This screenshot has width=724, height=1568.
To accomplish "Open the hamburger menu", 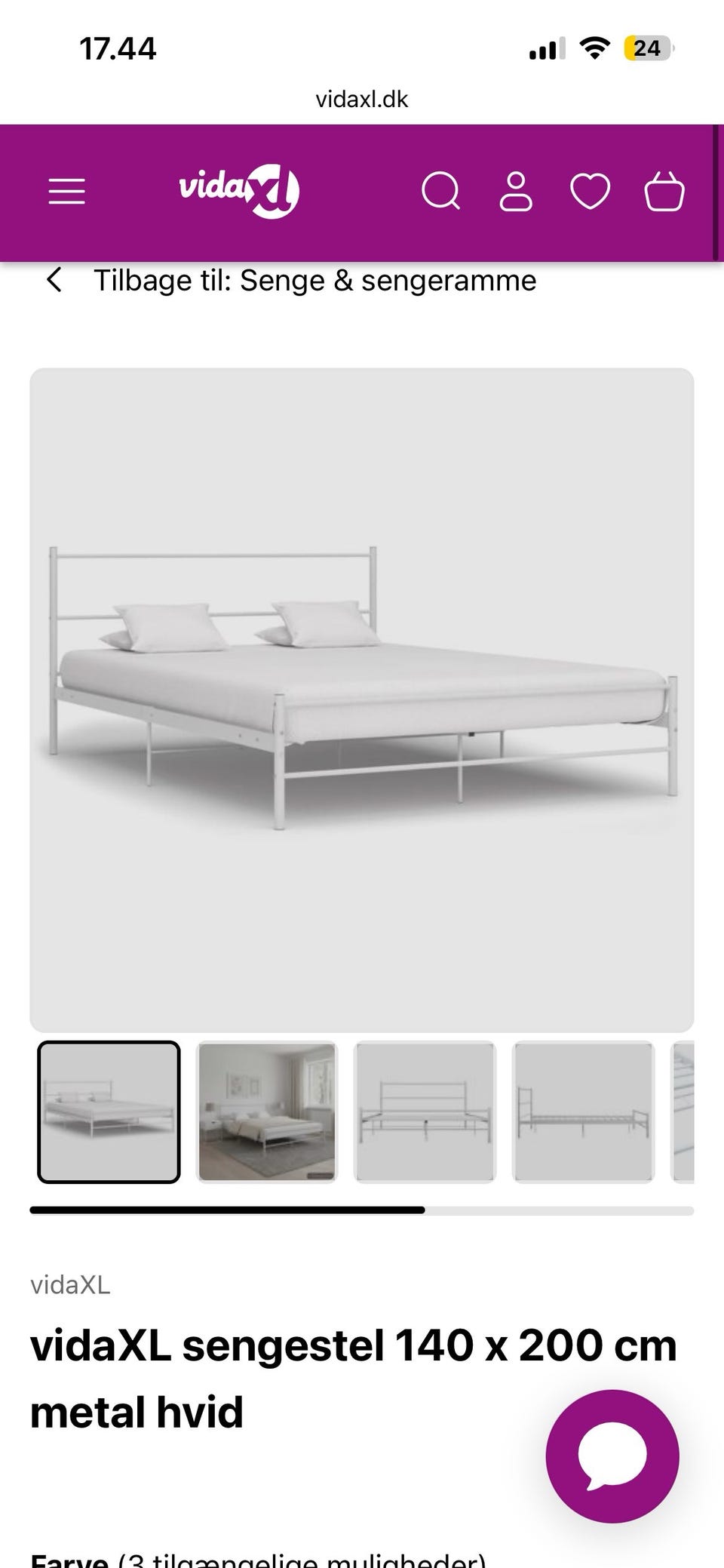I will pyautogui.click(x=67, y=192).
